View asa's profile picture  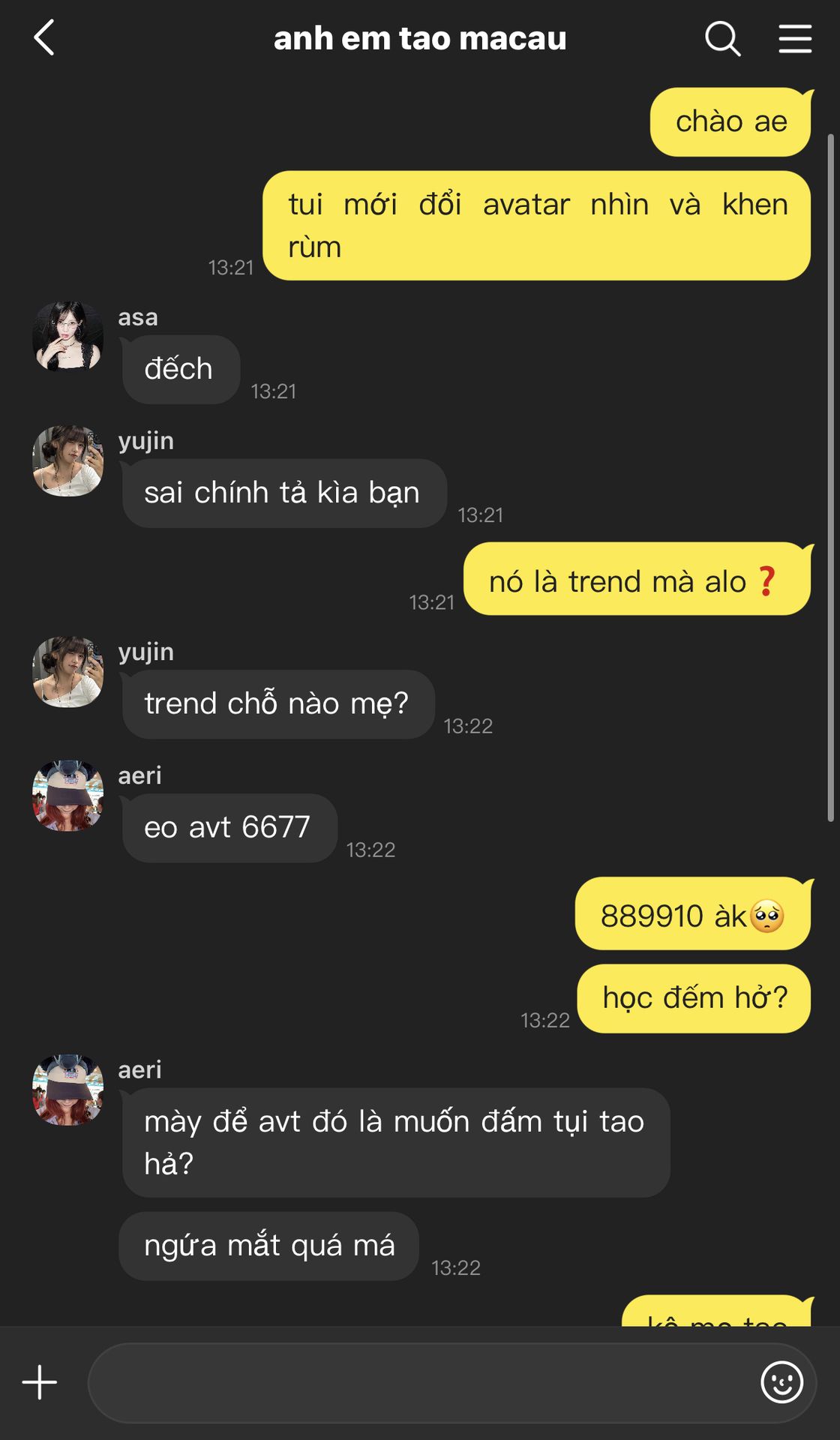(x=67, y=337)
